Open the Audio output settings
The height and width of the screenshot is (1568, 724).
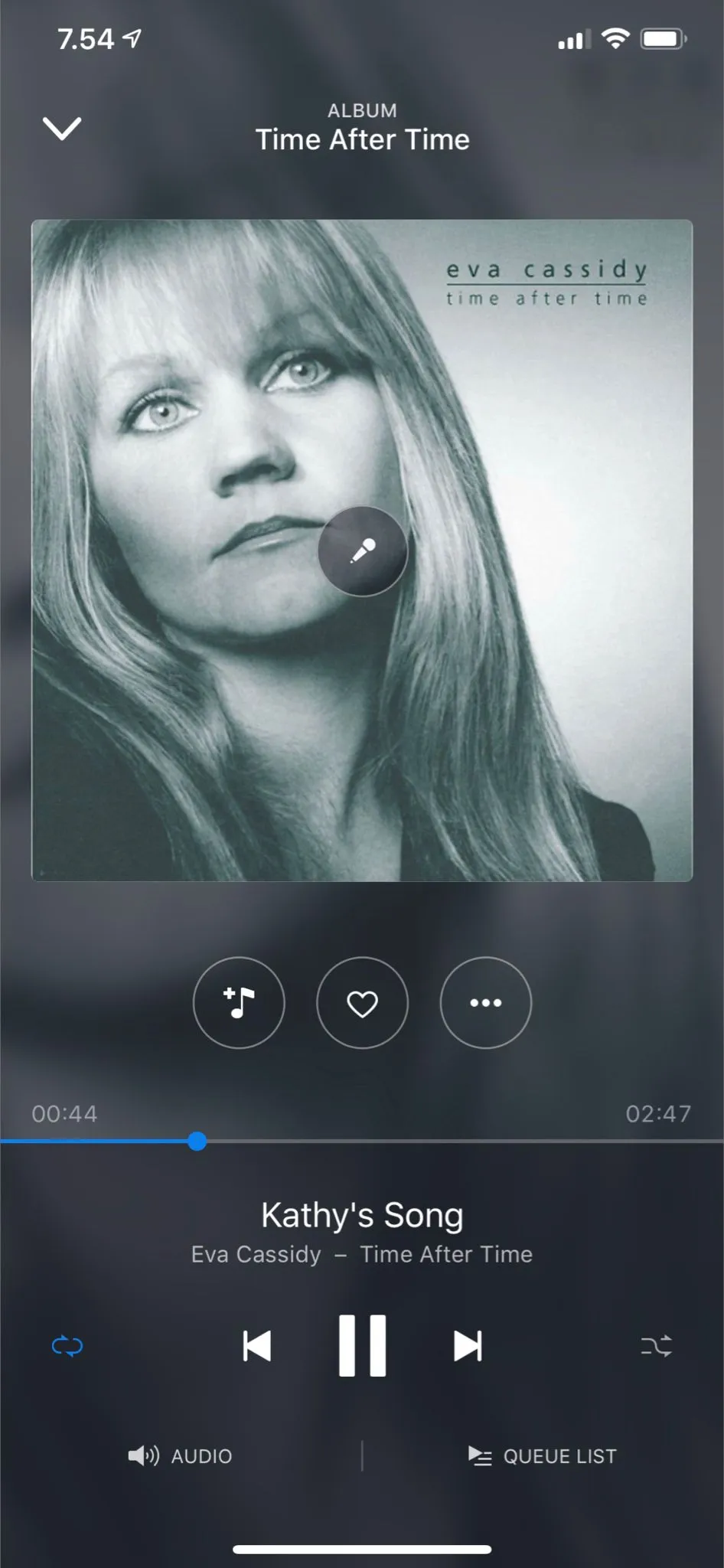pos(181,1455)
